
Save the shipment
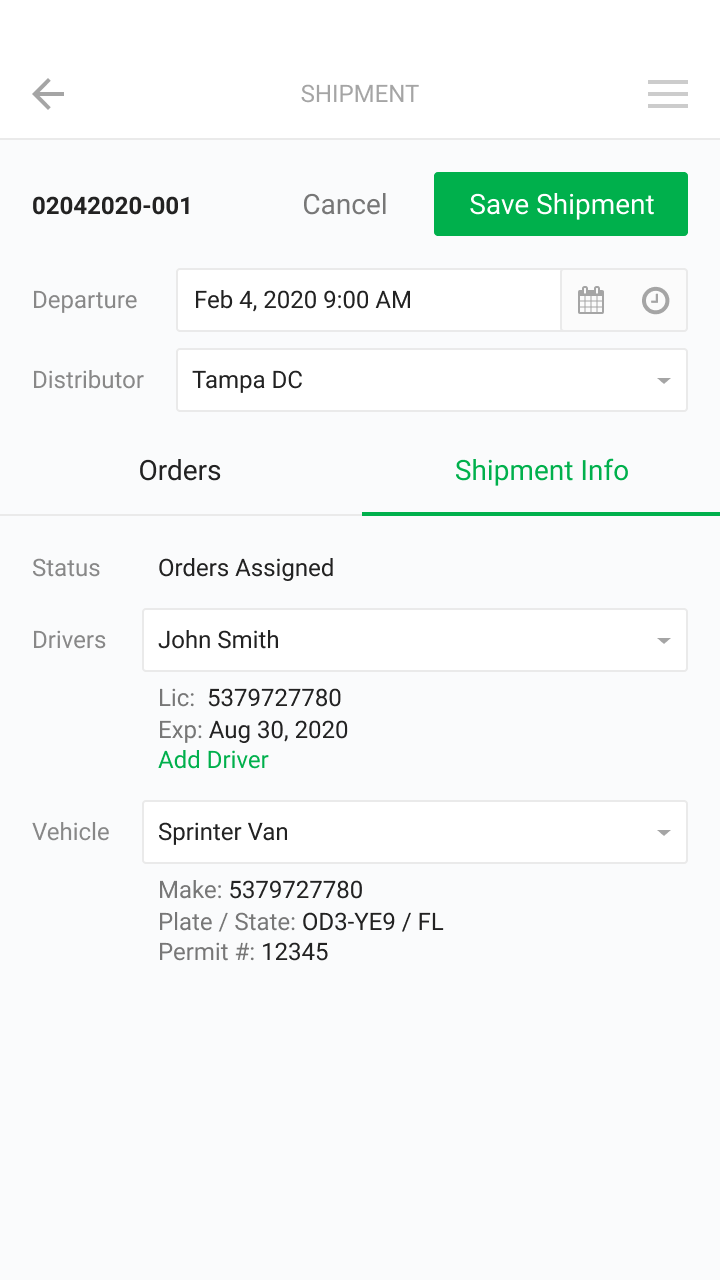pyautogui.click(x=561, y=204)
